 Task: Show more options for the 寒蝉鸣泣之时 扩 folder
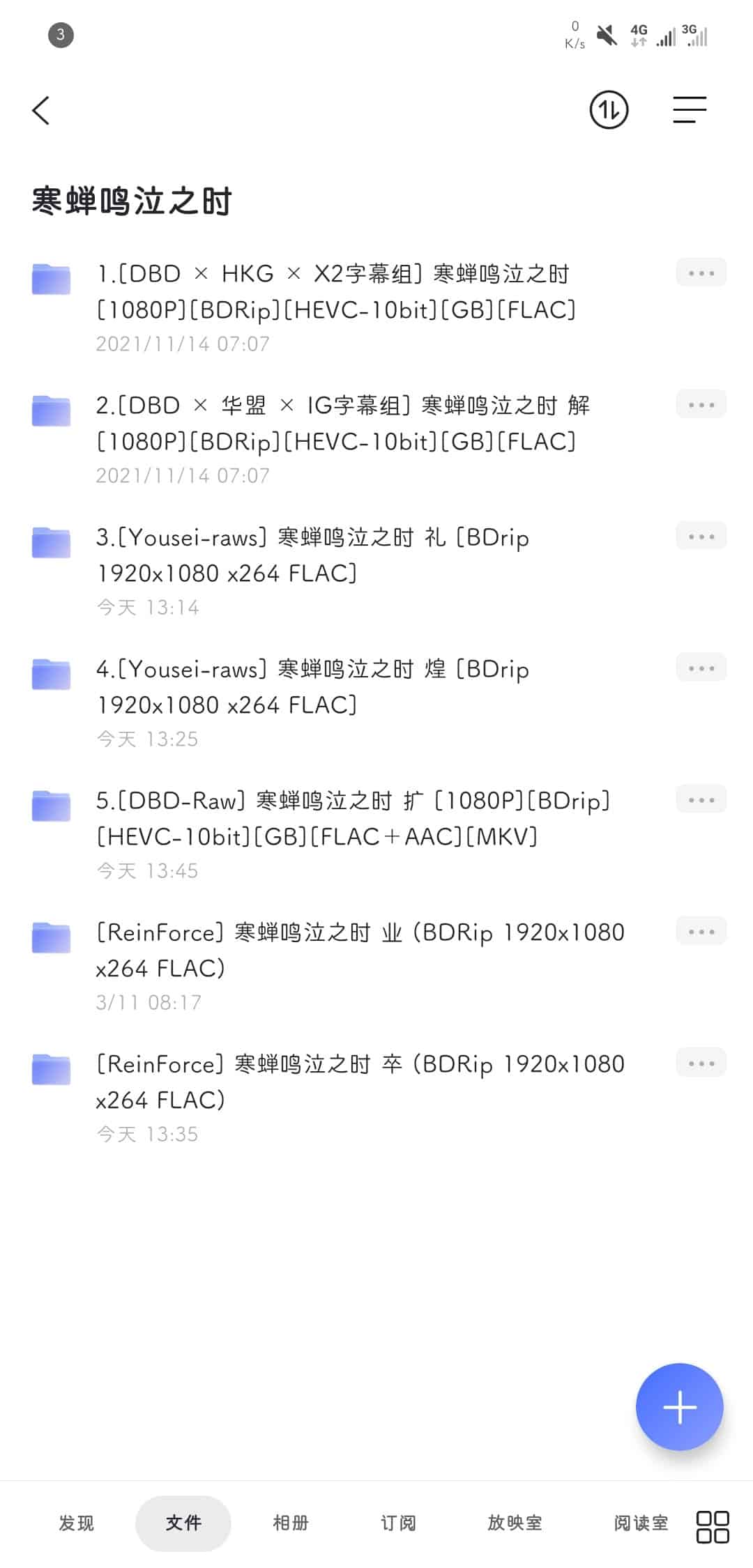click(701, 799)
